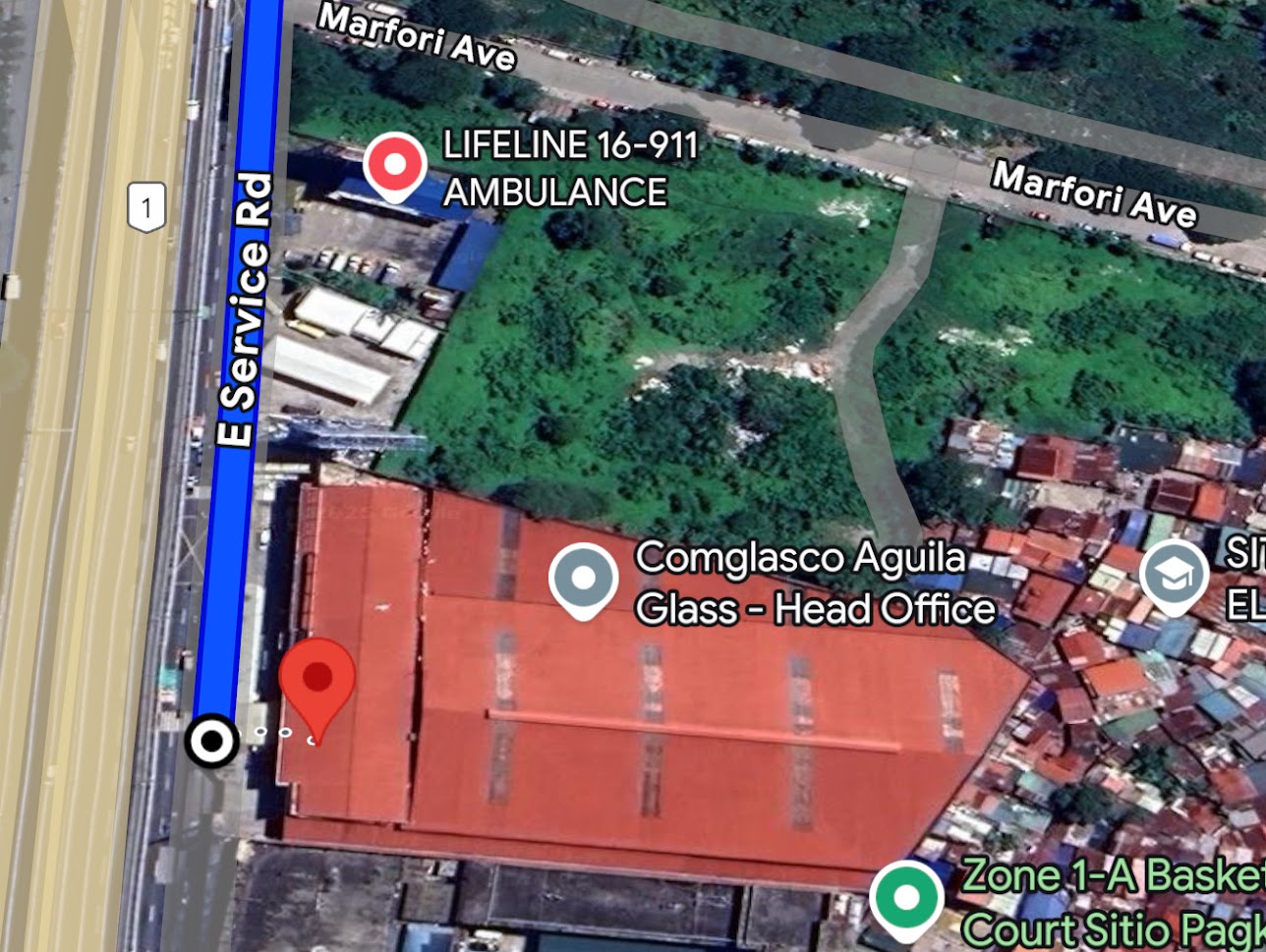This screenshot has height=952, width=1266.
Task: Tap the Zone 1-A Basketball Court green marker
Action: click(x=905, y=897)
